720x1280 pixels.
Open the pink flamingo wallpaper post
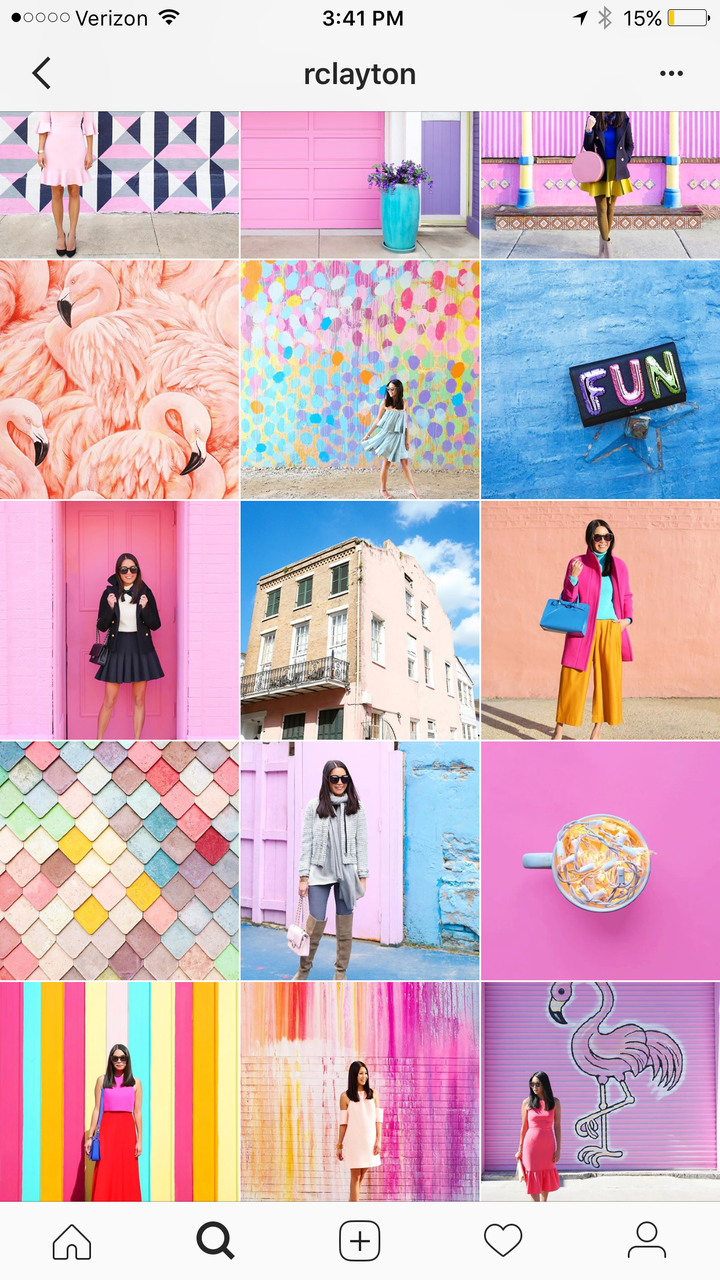119,380
